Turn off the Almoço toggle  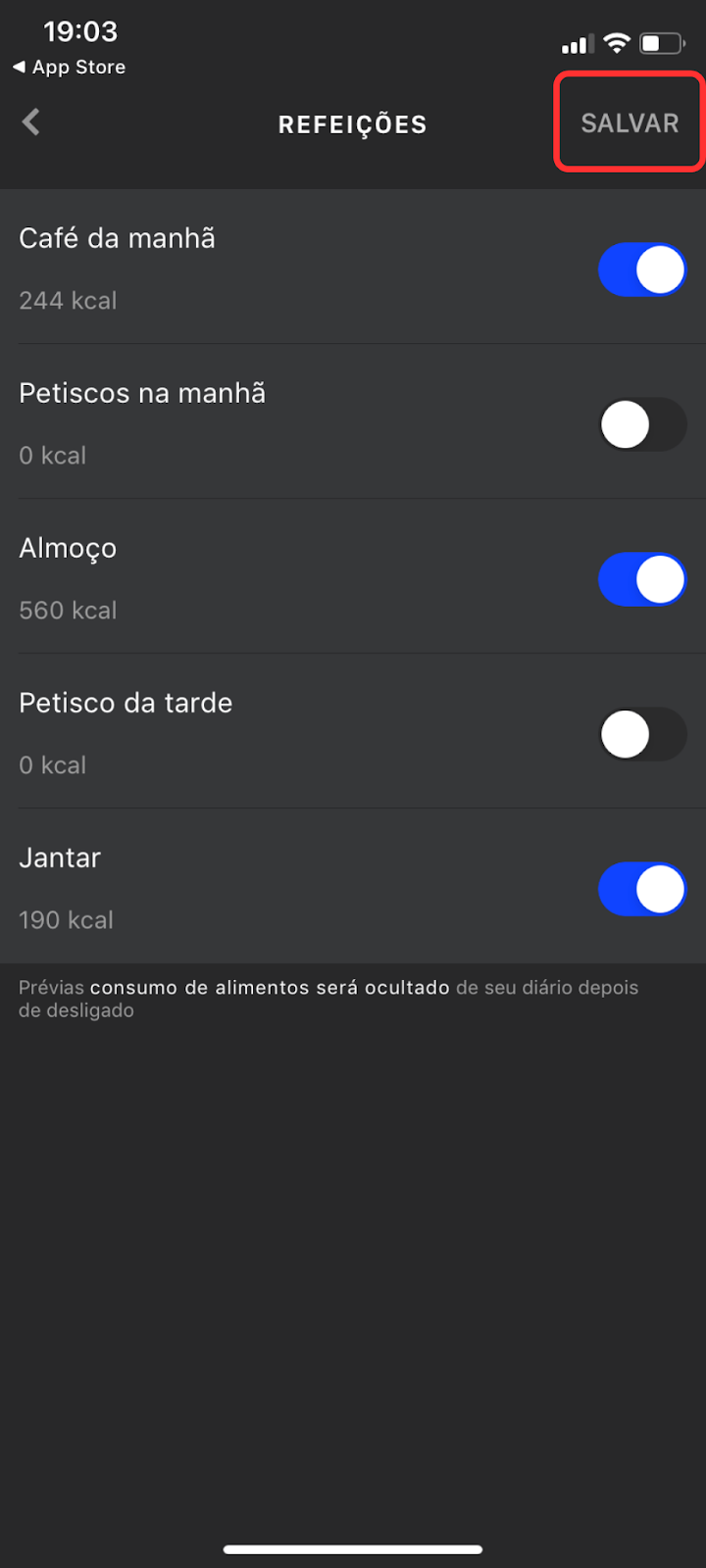coord(642,579)
